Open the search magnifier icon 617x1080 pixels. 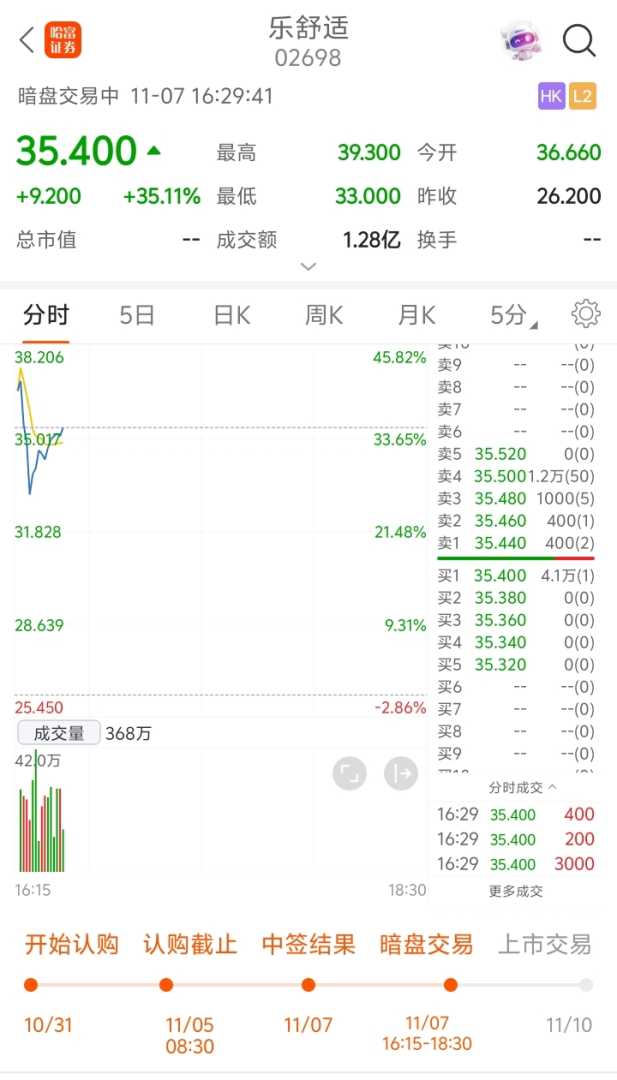tap(579, 40)
